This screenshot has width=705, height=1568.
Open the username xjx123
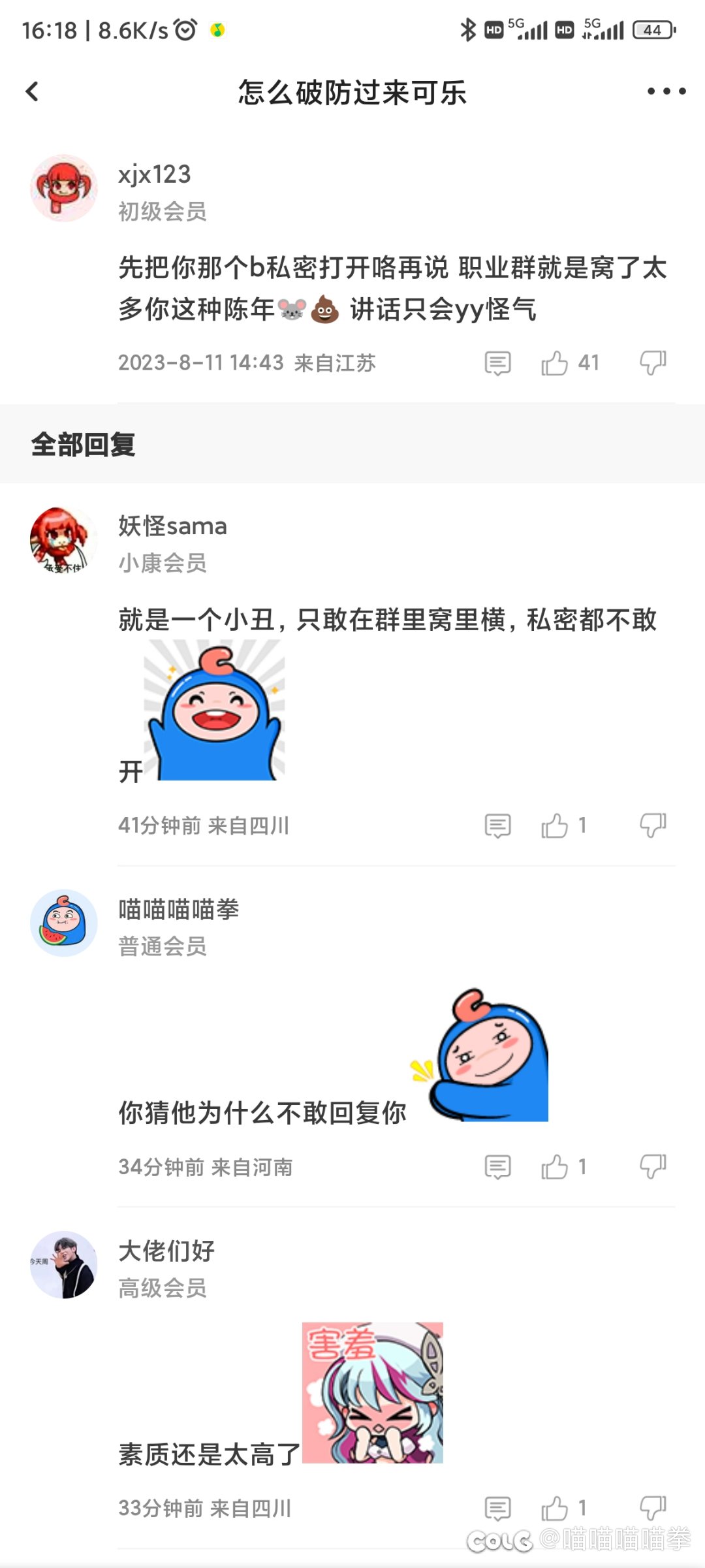click(155, 174)
